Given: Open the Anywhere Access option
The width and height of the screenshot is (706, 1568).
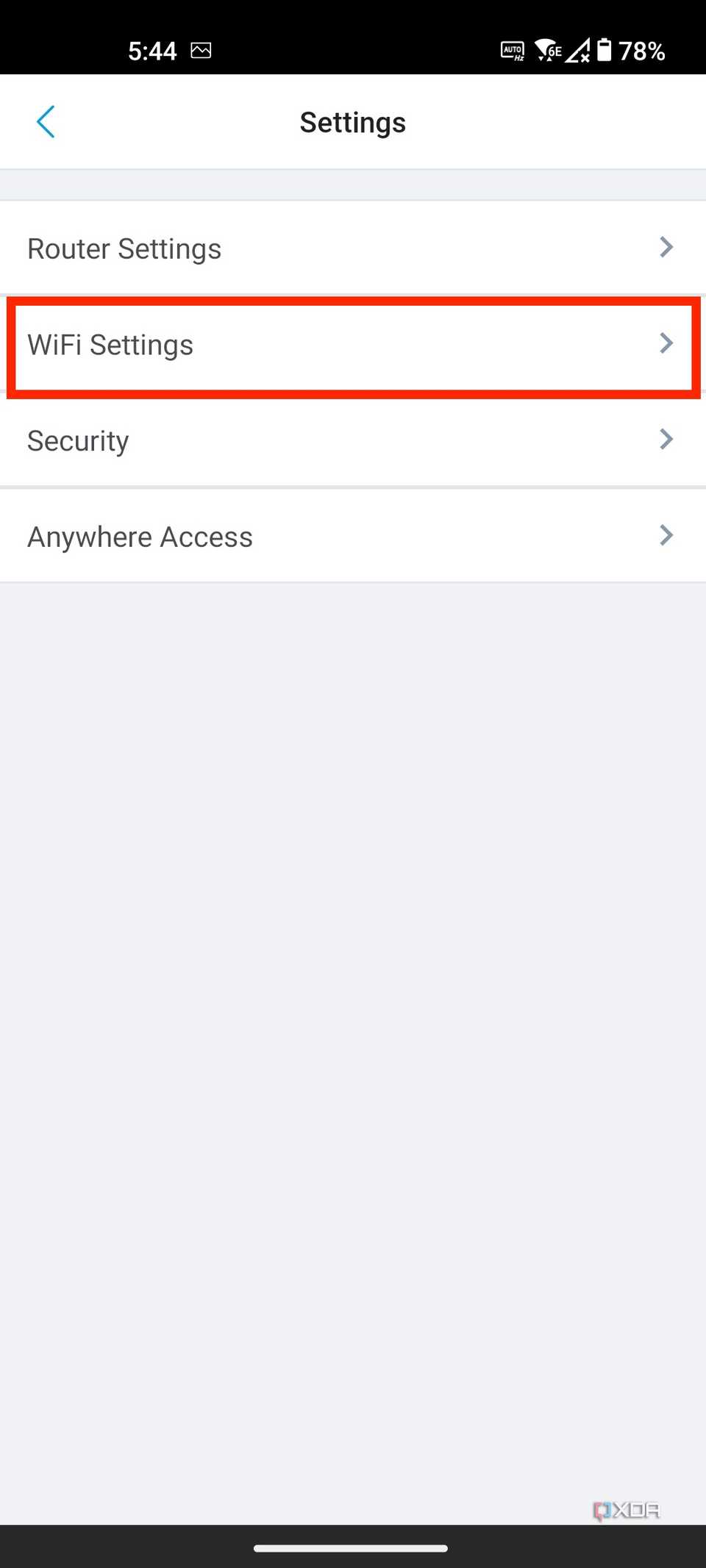Looking at the screenshot, I should click(x=140, y=536).
